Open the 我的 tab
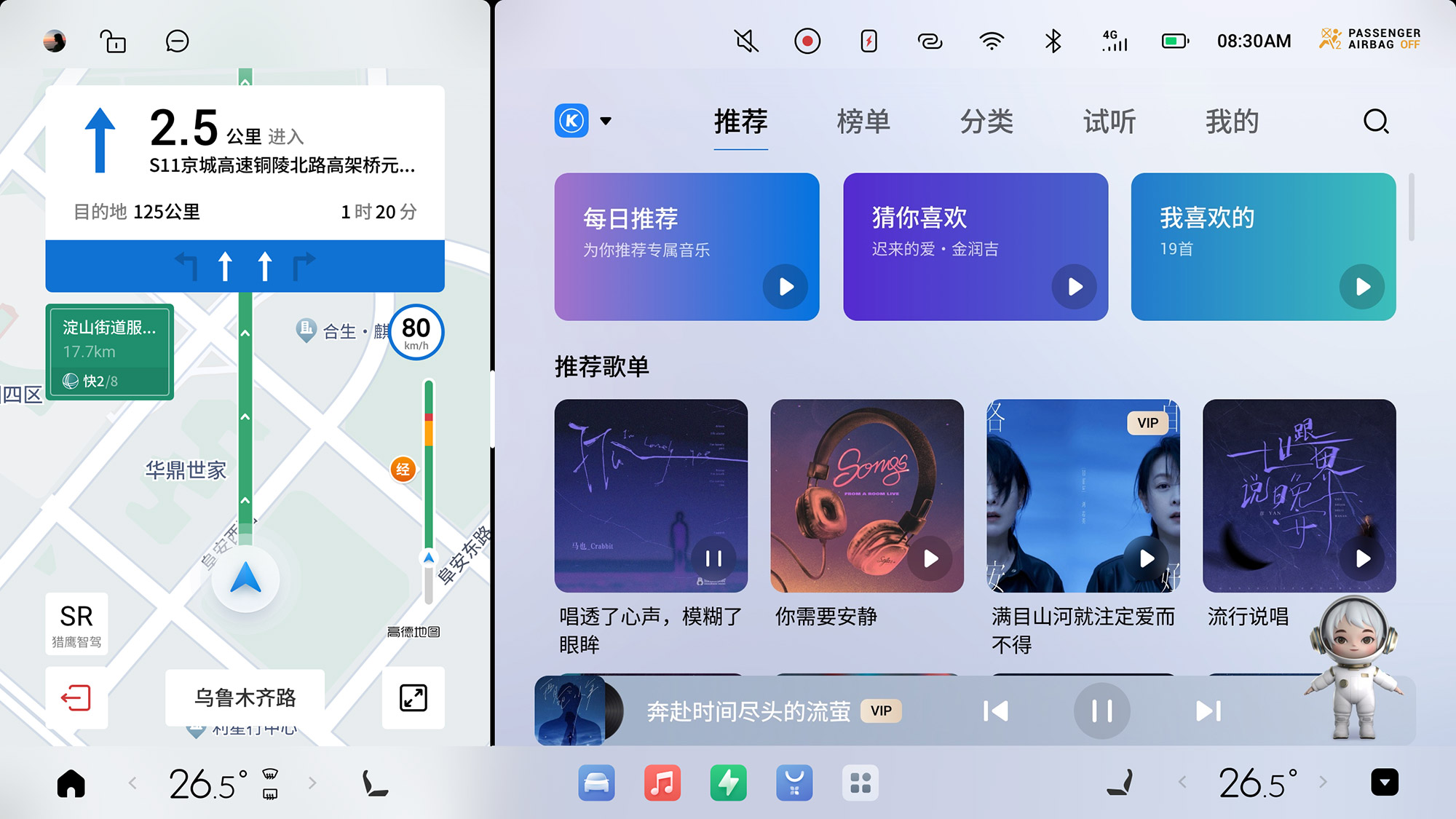Image resolution: width=1456 pixels, height=819 pixels. pyautogui.click(x=1232, y=122)
